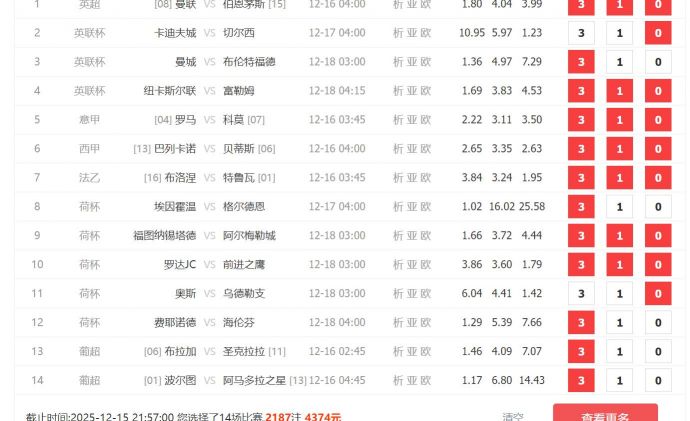Deselect result 3 for 费耶诺德 vs 海伦芬
This screenshot has height=421, width=690.
[581, 323]
